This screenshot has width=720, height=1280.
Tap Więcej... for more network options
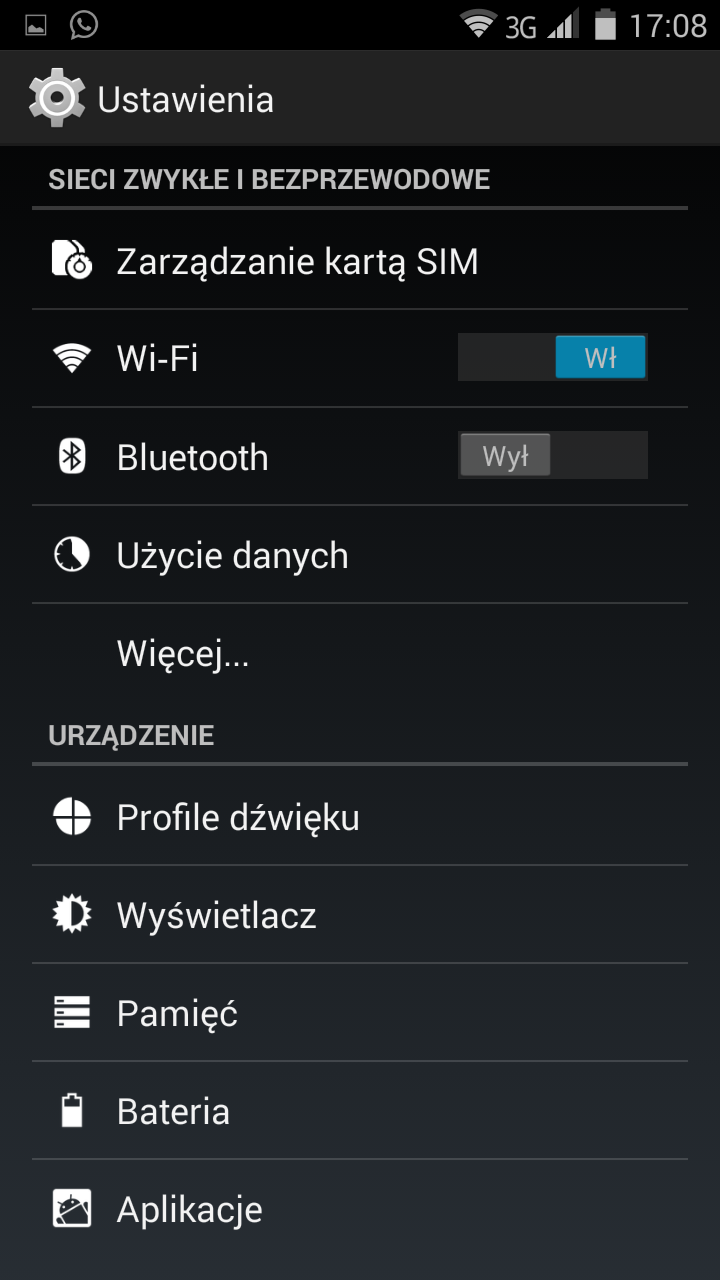pyautogui.click(x=183, y=654)
